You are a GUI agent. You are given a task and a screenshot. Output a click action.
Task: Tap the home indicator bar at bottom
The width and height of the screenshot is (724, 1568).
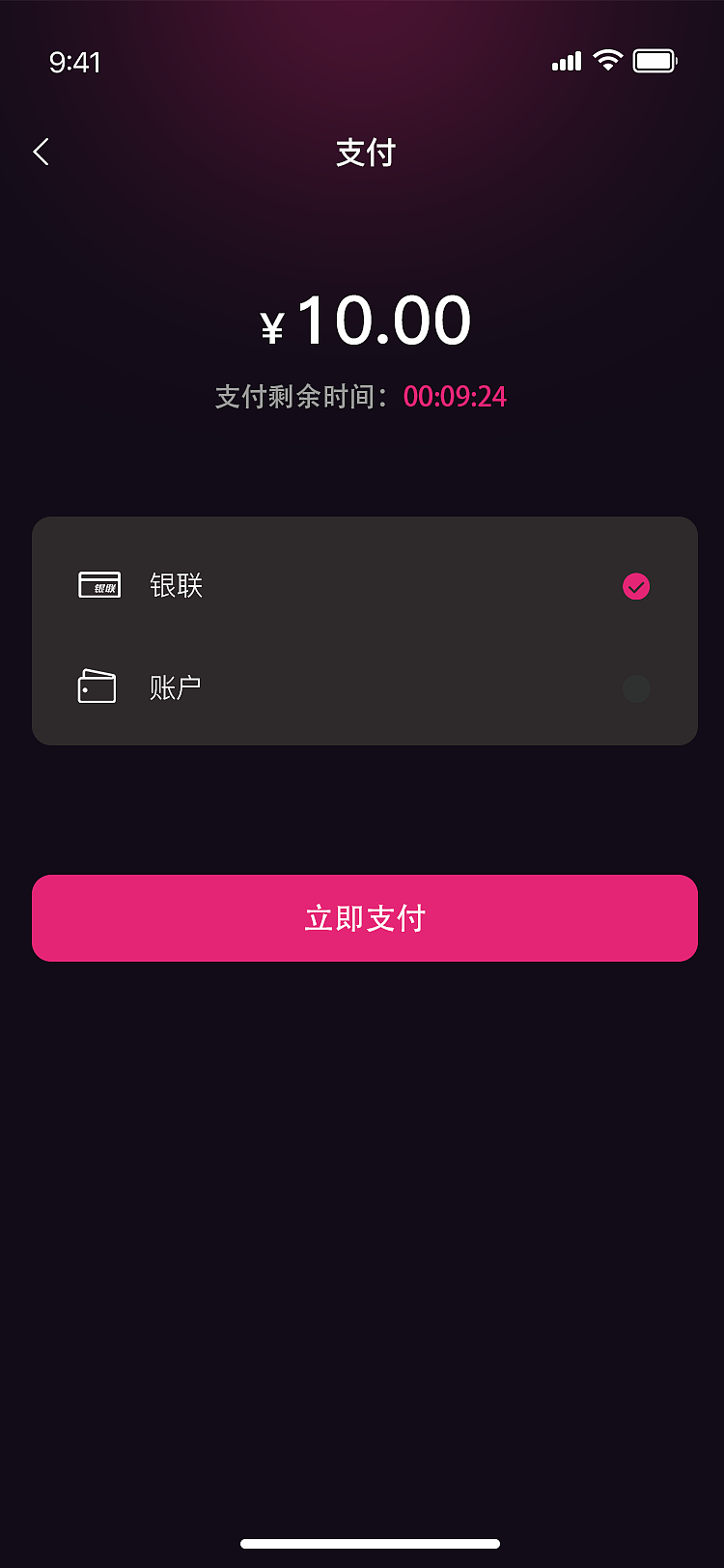(x=362, y=1543)
